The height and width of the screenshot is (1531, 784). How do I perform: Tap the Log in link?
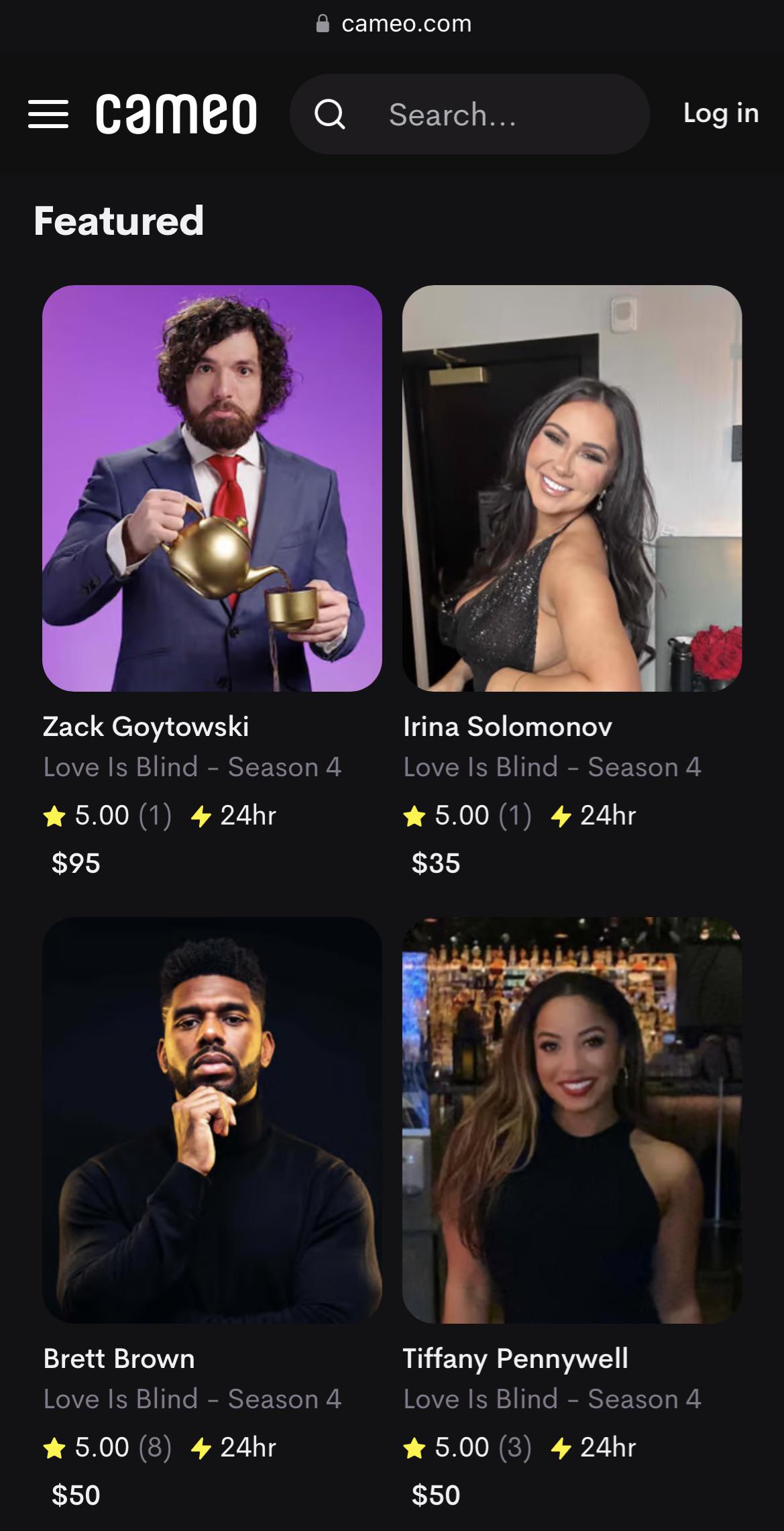coord(721,113)
